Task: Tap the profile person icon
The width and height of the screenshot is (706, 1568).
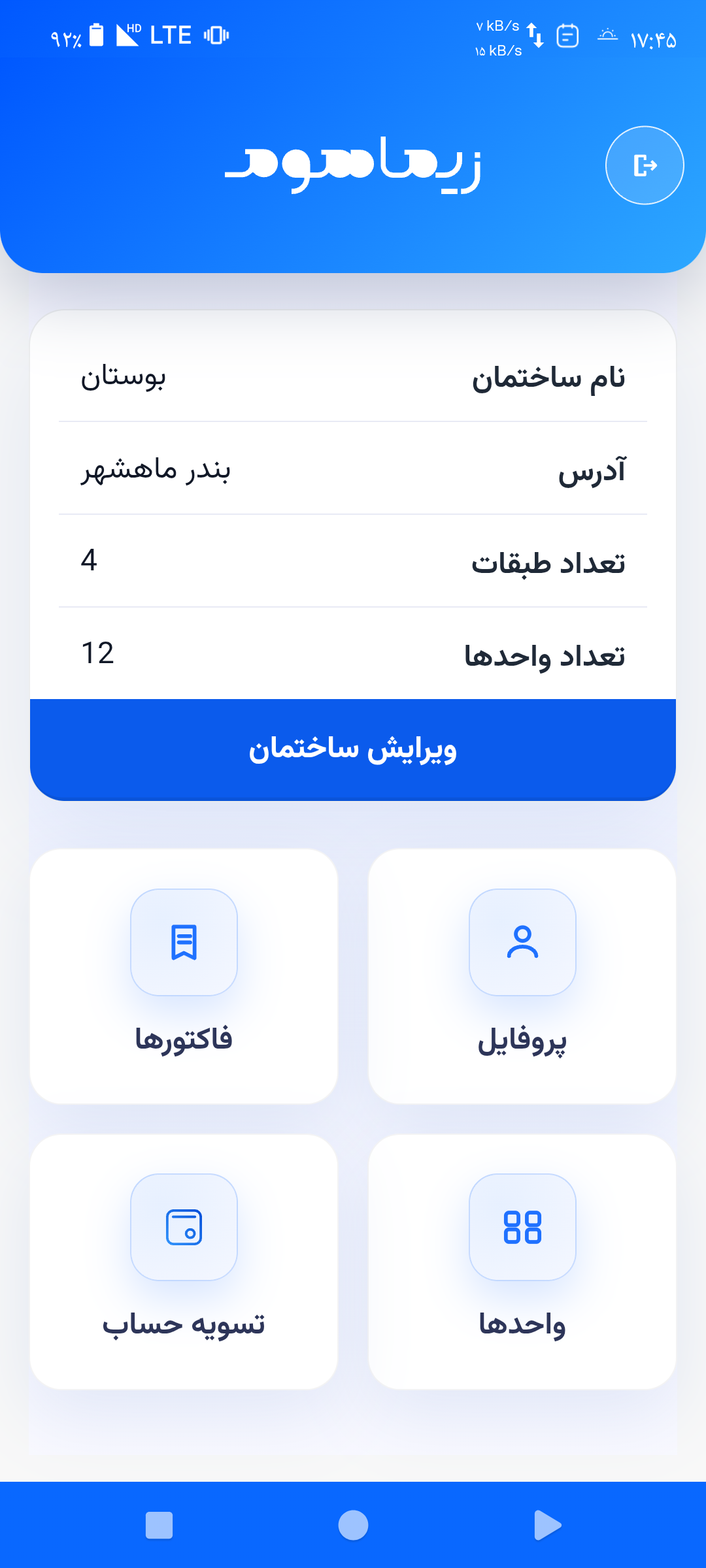Action: (522, 941)
